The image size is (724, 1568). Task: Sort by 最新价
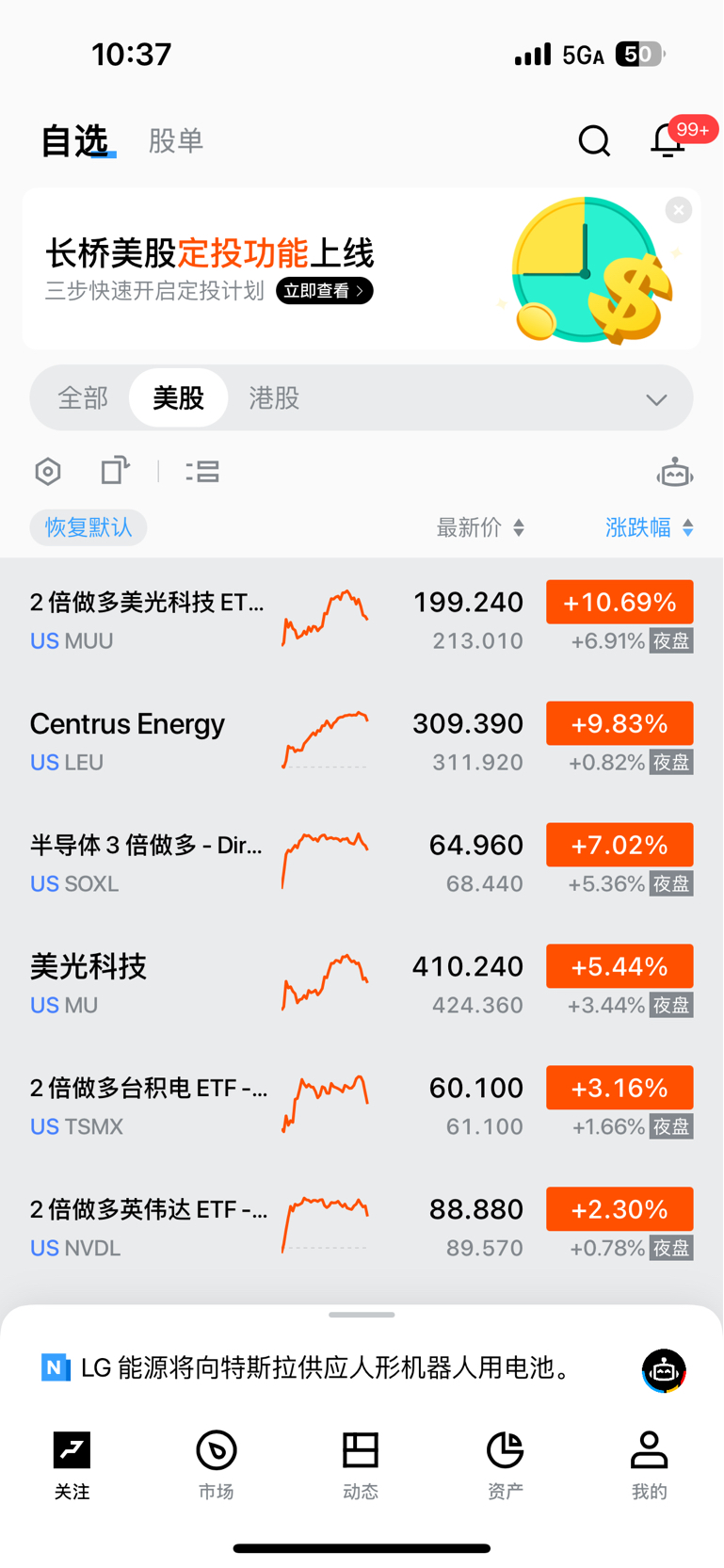(x=480, y=527)
